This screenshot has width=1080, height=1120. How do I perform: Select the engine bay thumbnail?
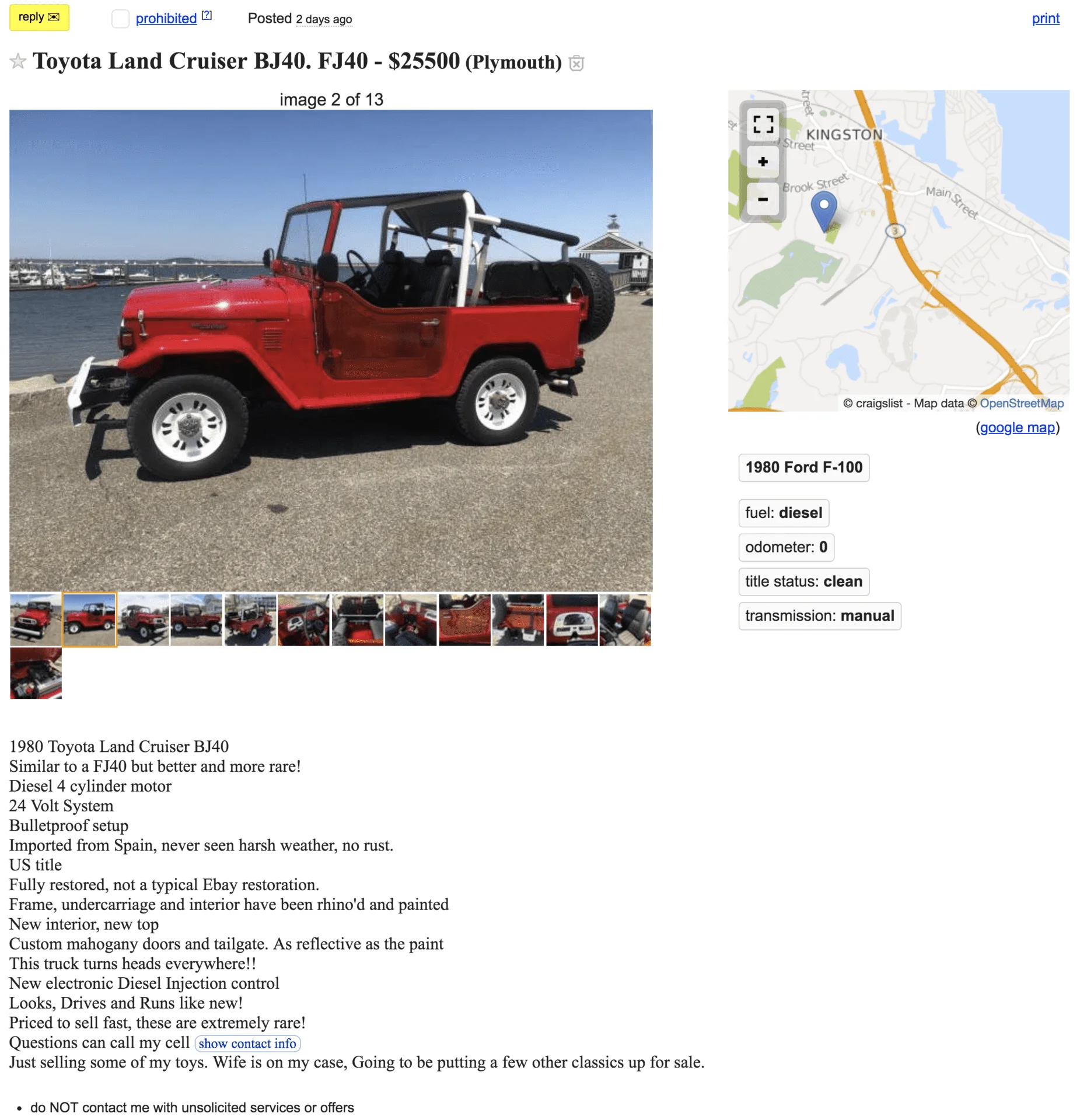point(36,673)
